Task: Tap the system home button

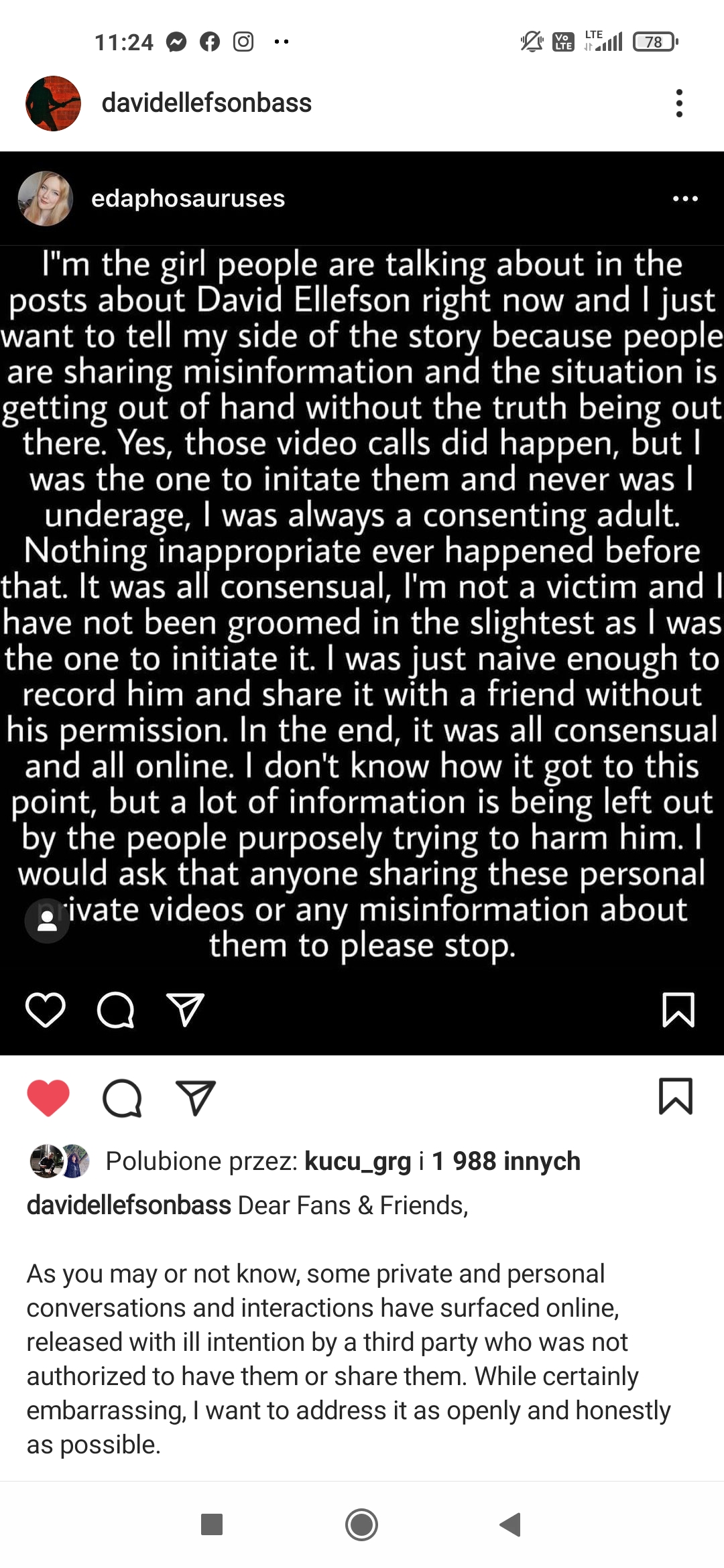Action: pyautogui.click(x=362, y=1524)
